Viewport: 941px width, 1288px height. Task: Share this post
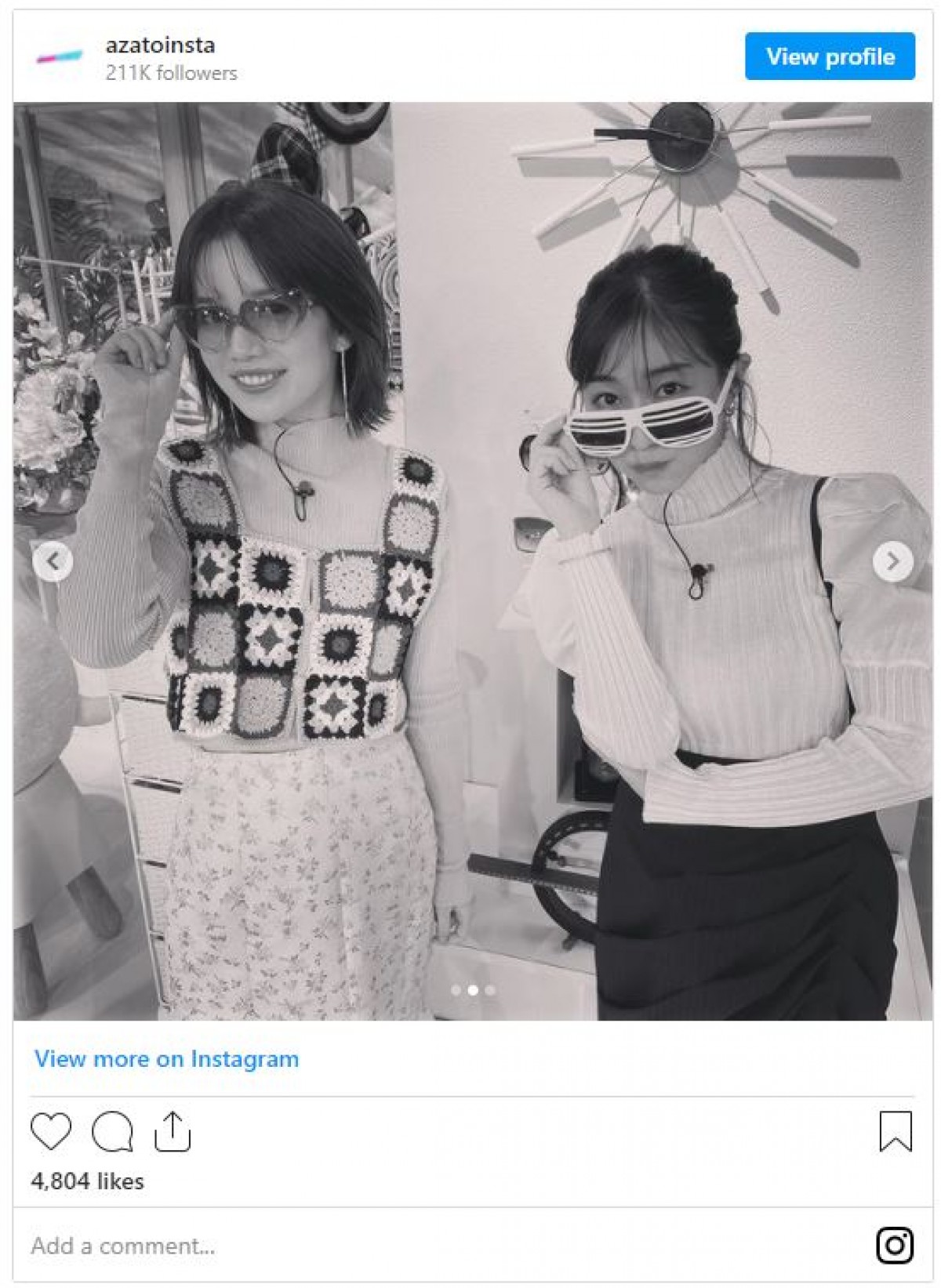tap(173, 1131)
